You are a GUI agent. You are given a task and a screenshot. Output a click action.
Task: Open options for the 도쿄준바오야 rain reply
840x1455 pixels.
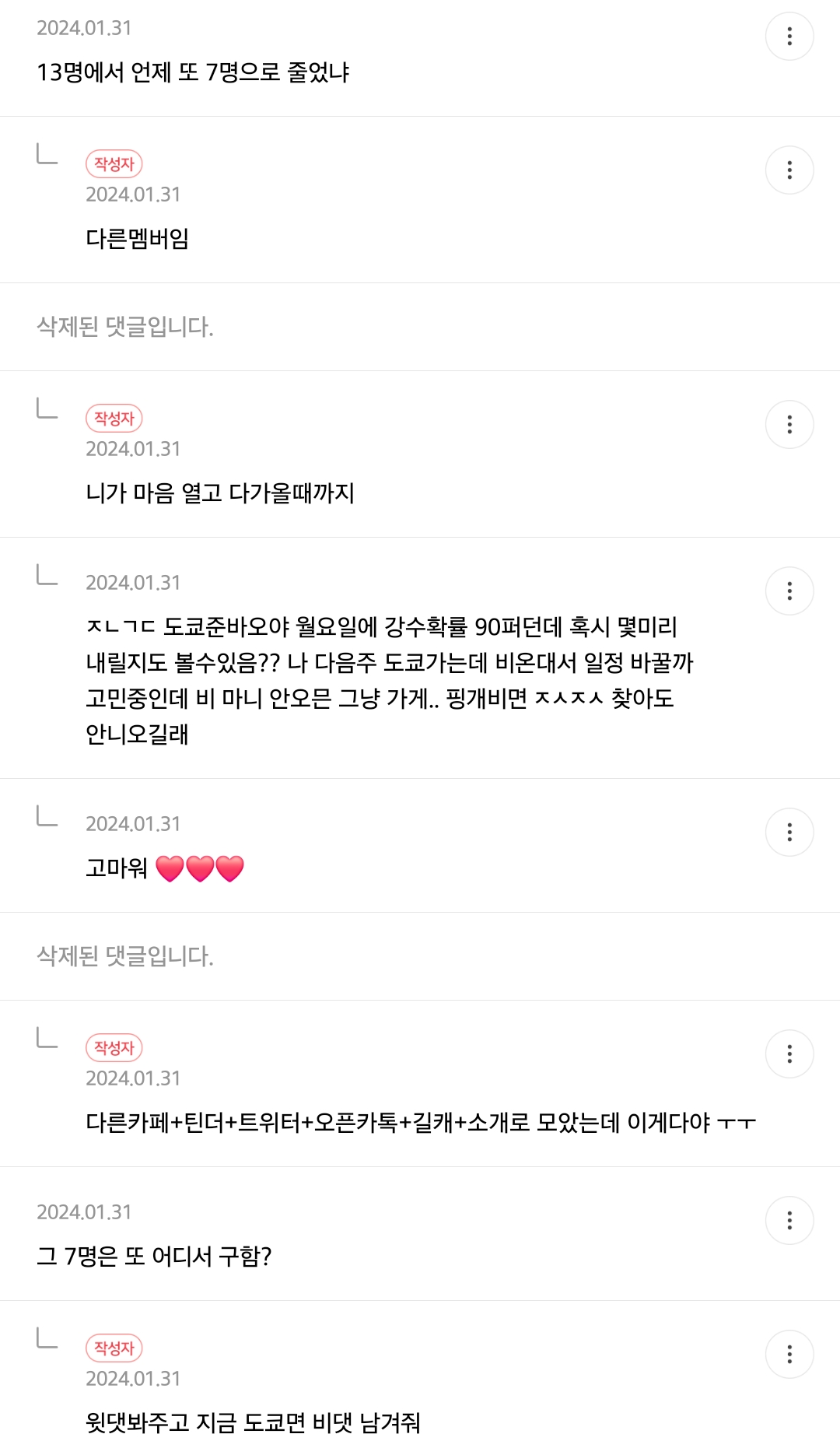(789, 591)
